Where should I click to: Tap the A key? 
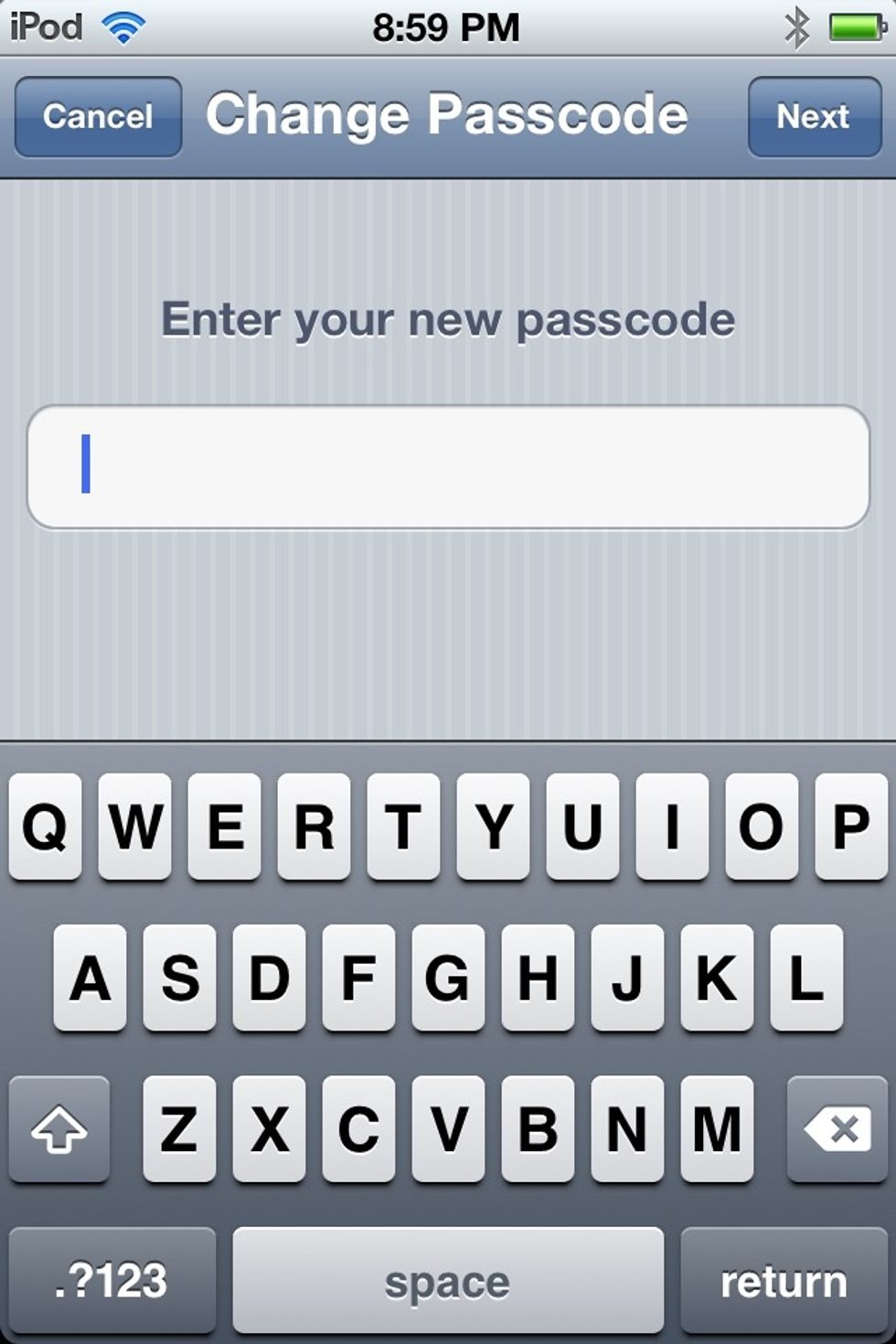(x=89, y=979)
